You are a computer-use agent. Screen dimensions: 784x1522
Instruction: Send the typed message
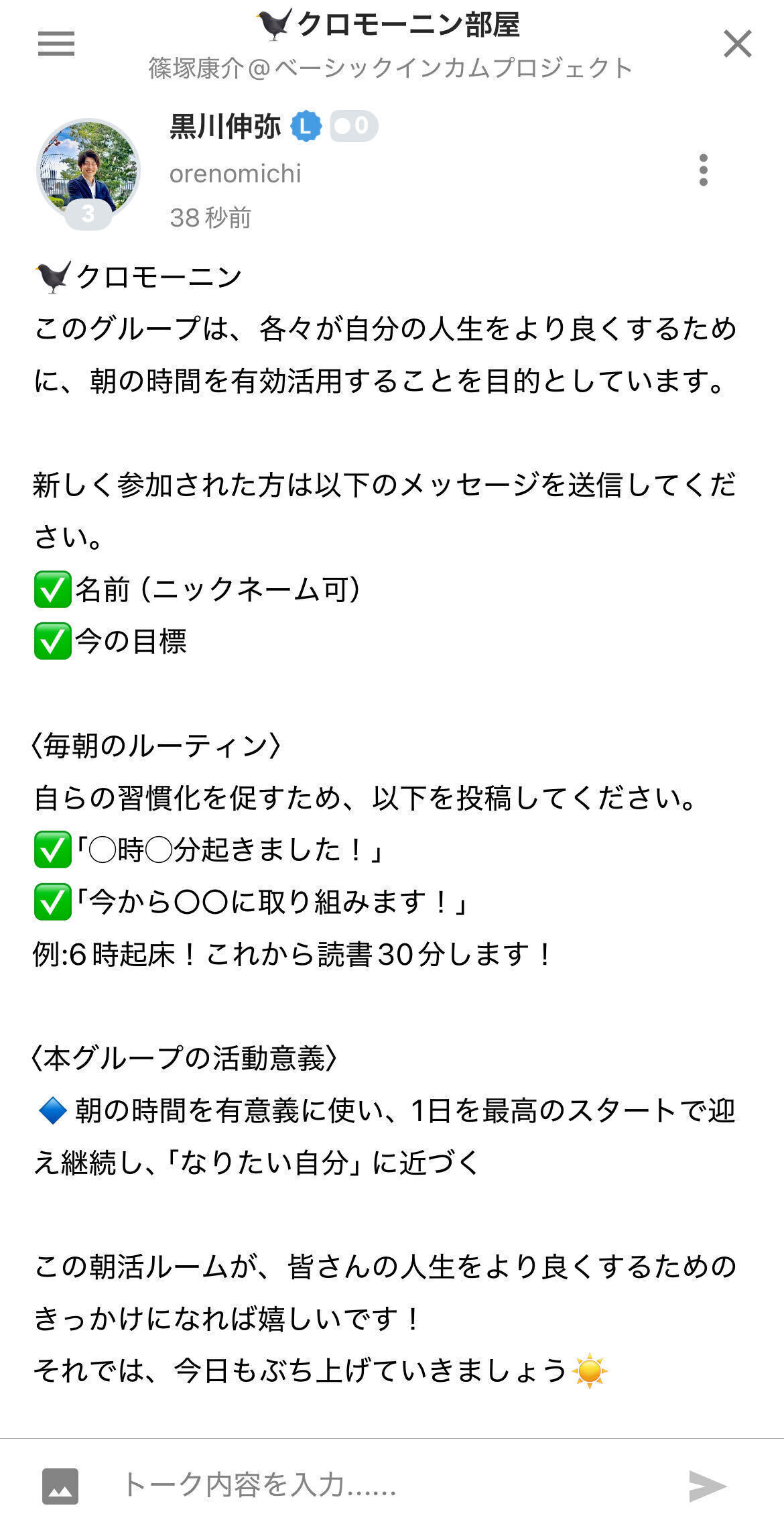click(x=707, y=1486)
